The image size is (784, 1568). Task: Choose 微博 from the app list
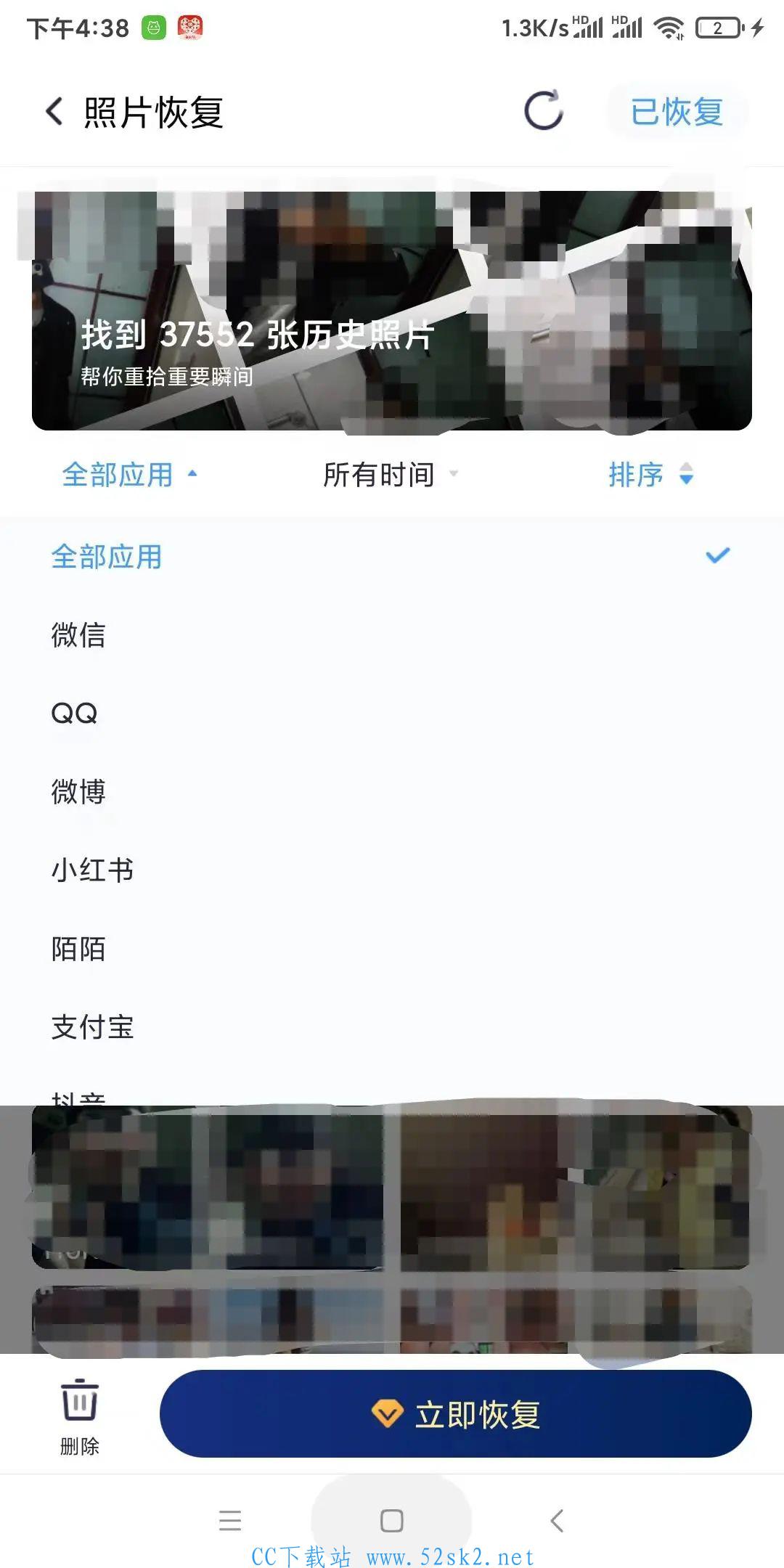point(392,792)
